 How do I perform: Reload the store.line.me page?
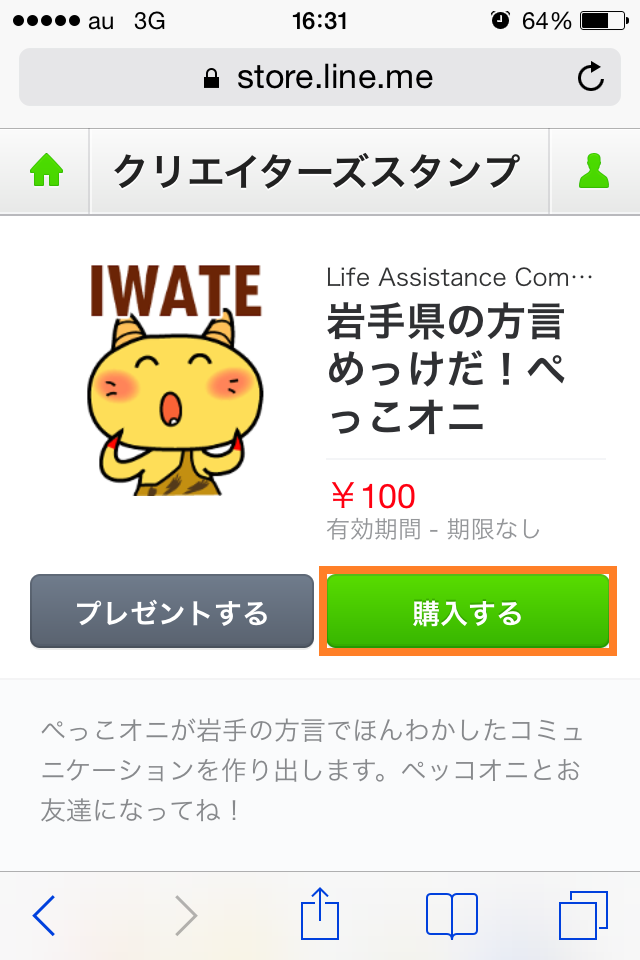[x=591, y=78]
